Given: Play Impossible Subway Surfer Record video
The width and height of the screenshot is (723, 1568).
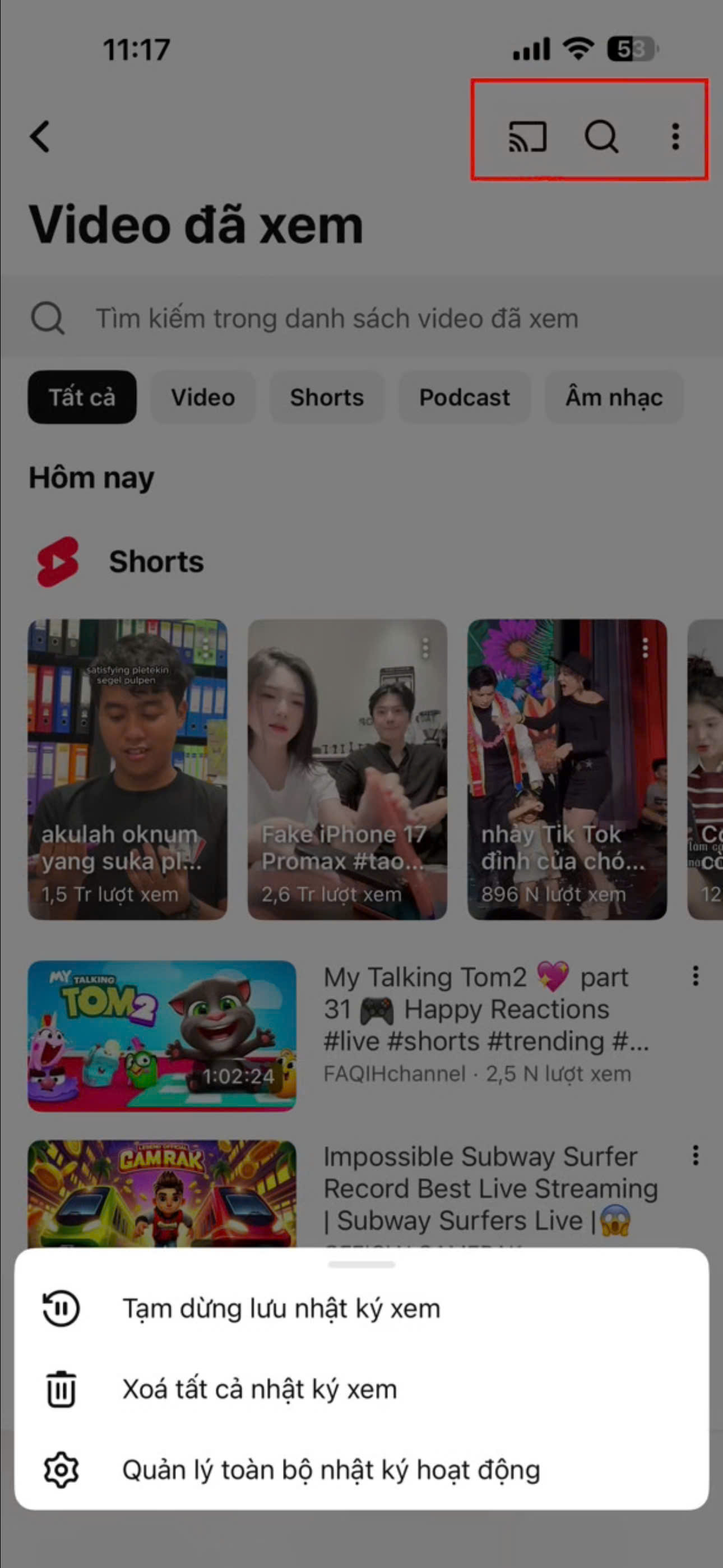Looking at the screenshot, I should [x=162, y=1193].
